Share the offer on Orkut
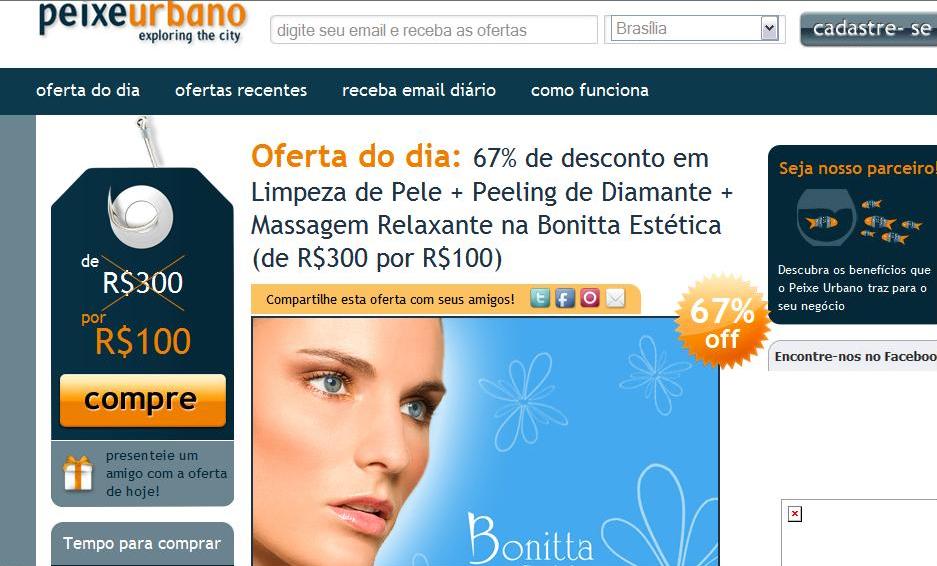 click(x=590, y=298)
